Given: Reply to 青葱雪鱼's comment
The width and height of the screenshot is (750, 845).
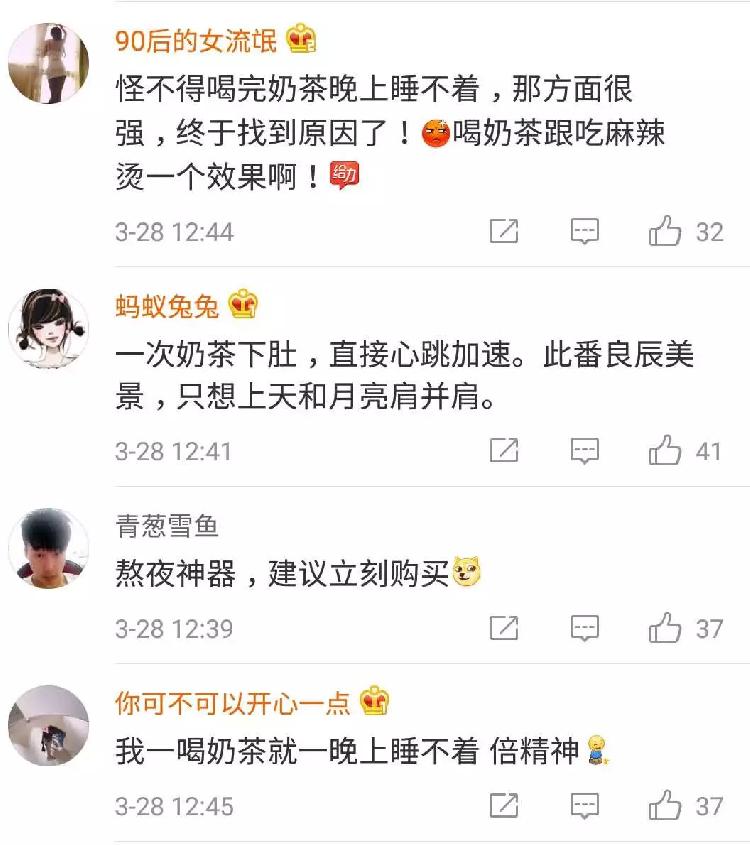Looking at the screenshot, I should coord(584,629).
